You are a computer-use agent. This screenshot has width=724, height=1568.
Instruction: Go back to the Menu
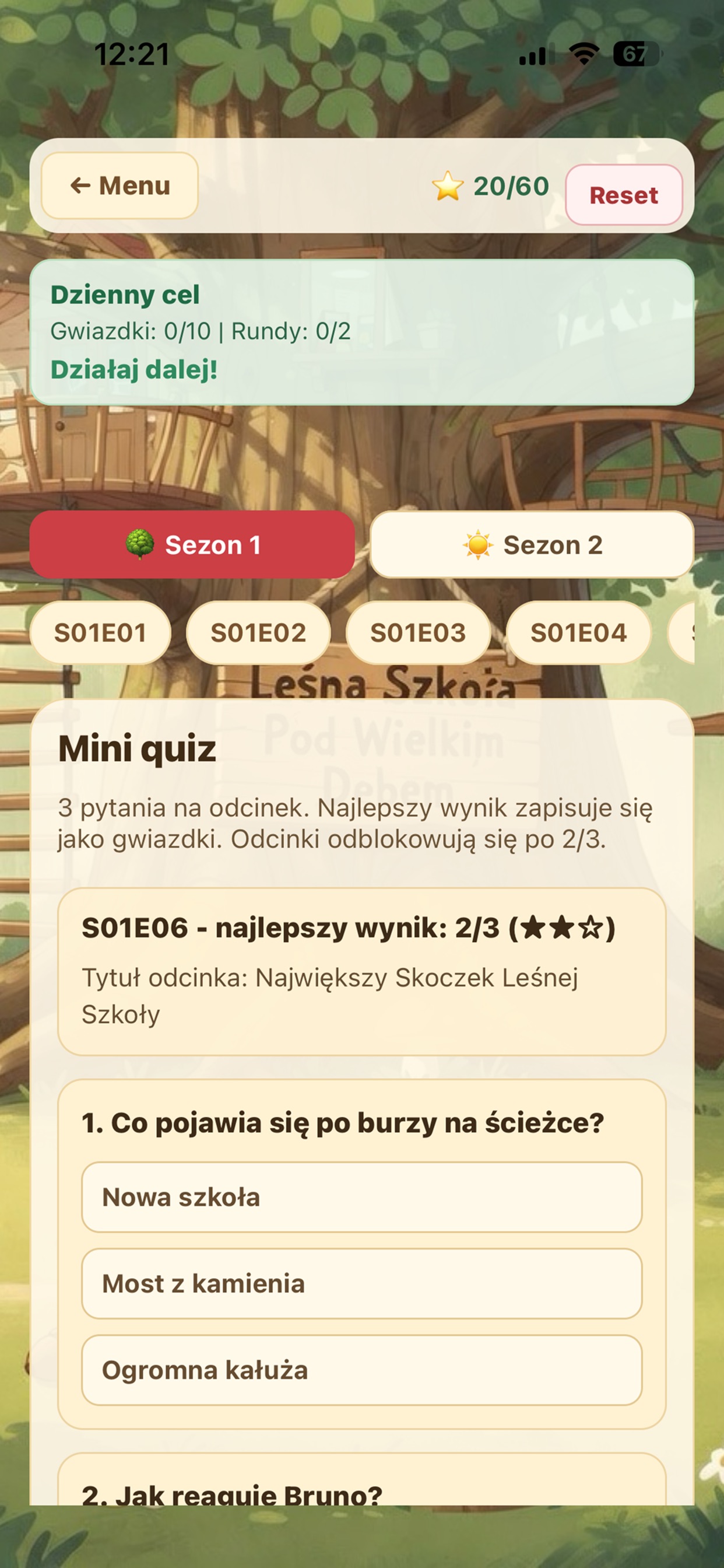click(x=120, y=185)
